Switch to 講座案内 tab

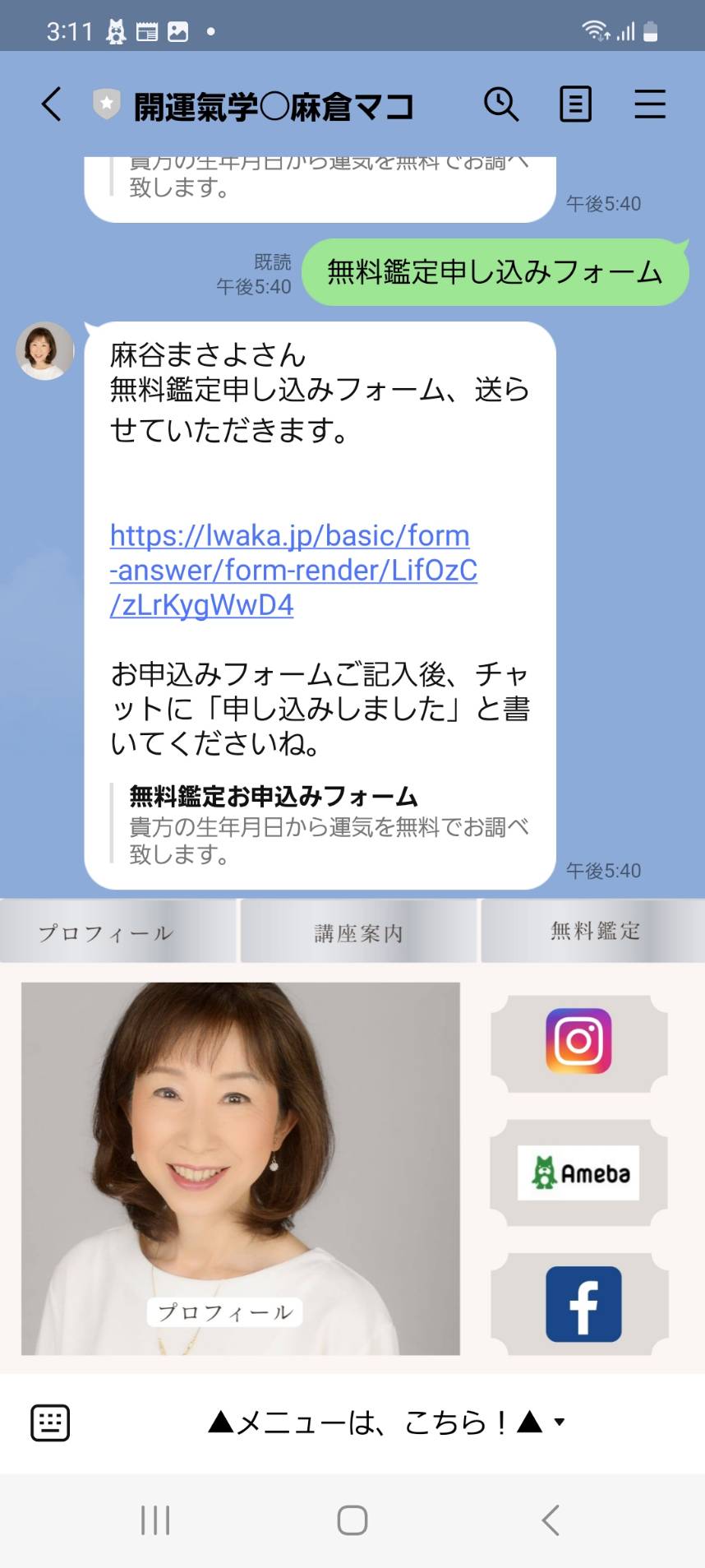358,932
